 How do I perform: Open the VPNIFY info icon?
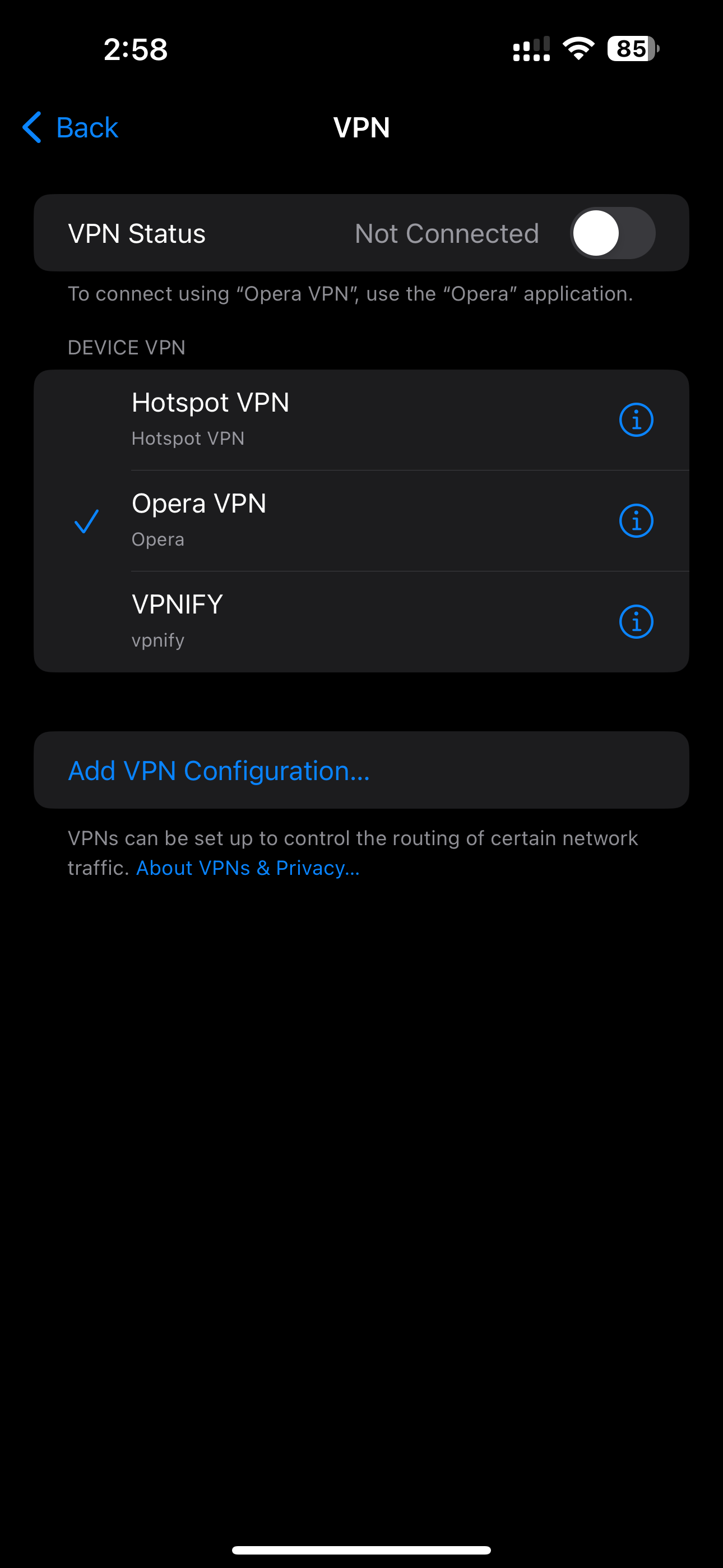pos(636,622)
